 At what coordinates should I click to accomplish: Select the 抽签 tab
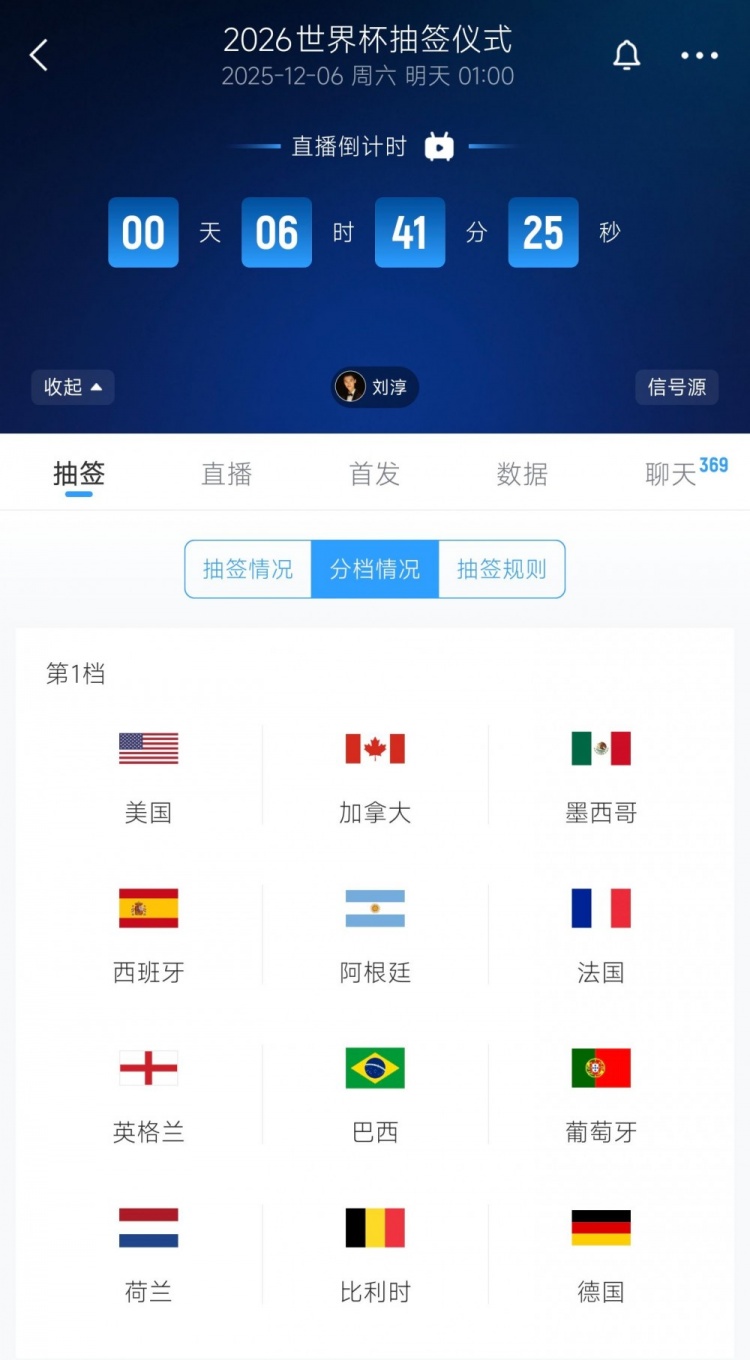79,474
